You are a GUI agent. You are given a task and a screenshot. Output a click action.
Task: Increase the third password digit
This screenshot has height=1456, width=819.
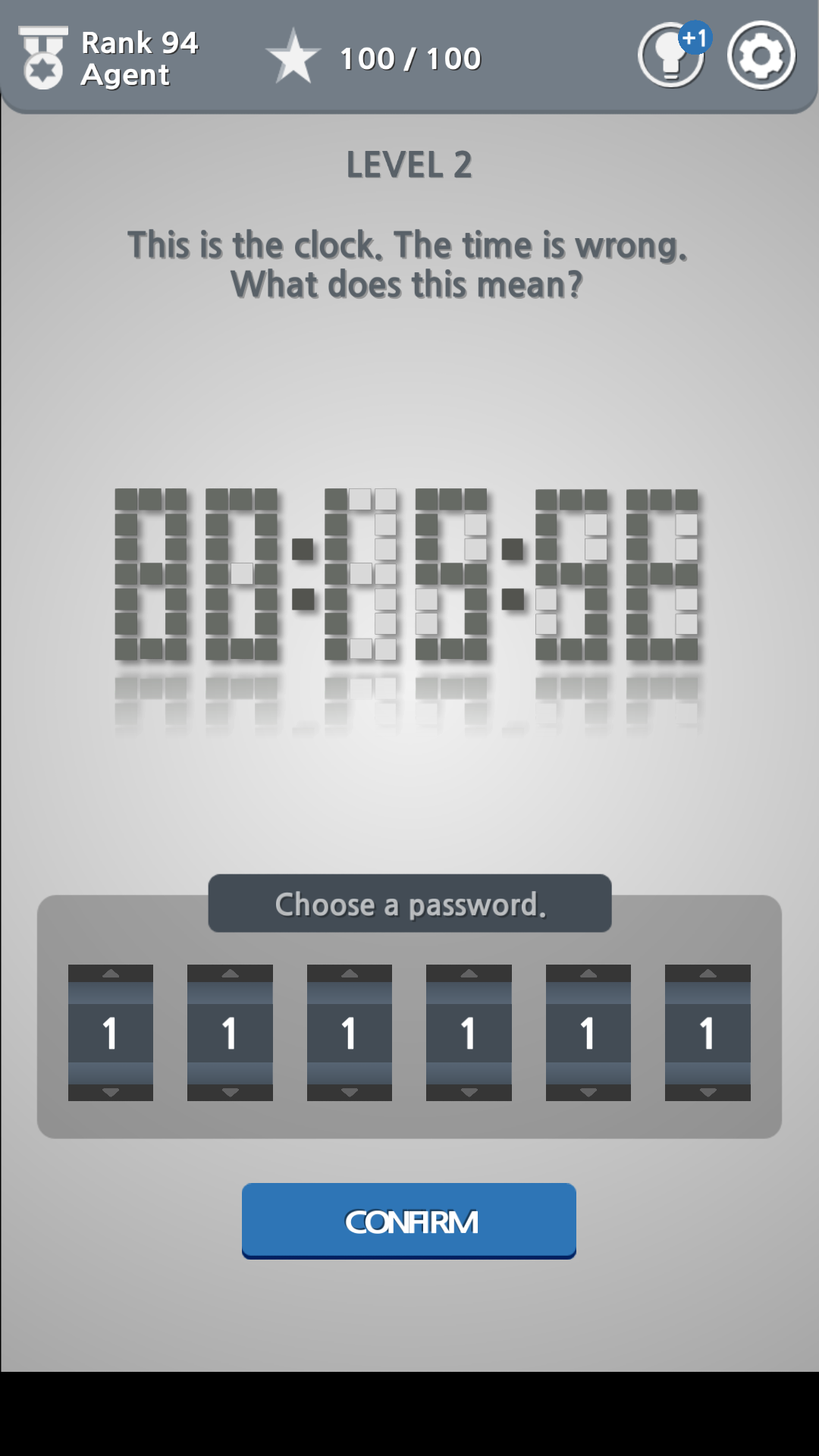point(350,974)
